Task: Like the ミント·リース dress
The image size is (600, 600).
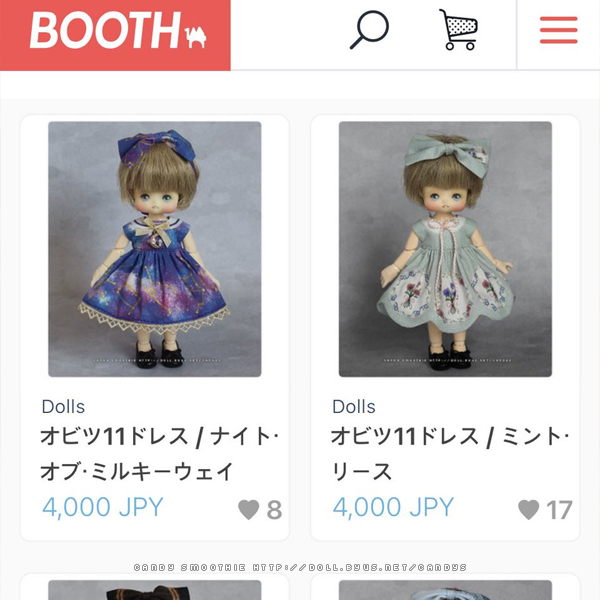Action: pos(529,510)
